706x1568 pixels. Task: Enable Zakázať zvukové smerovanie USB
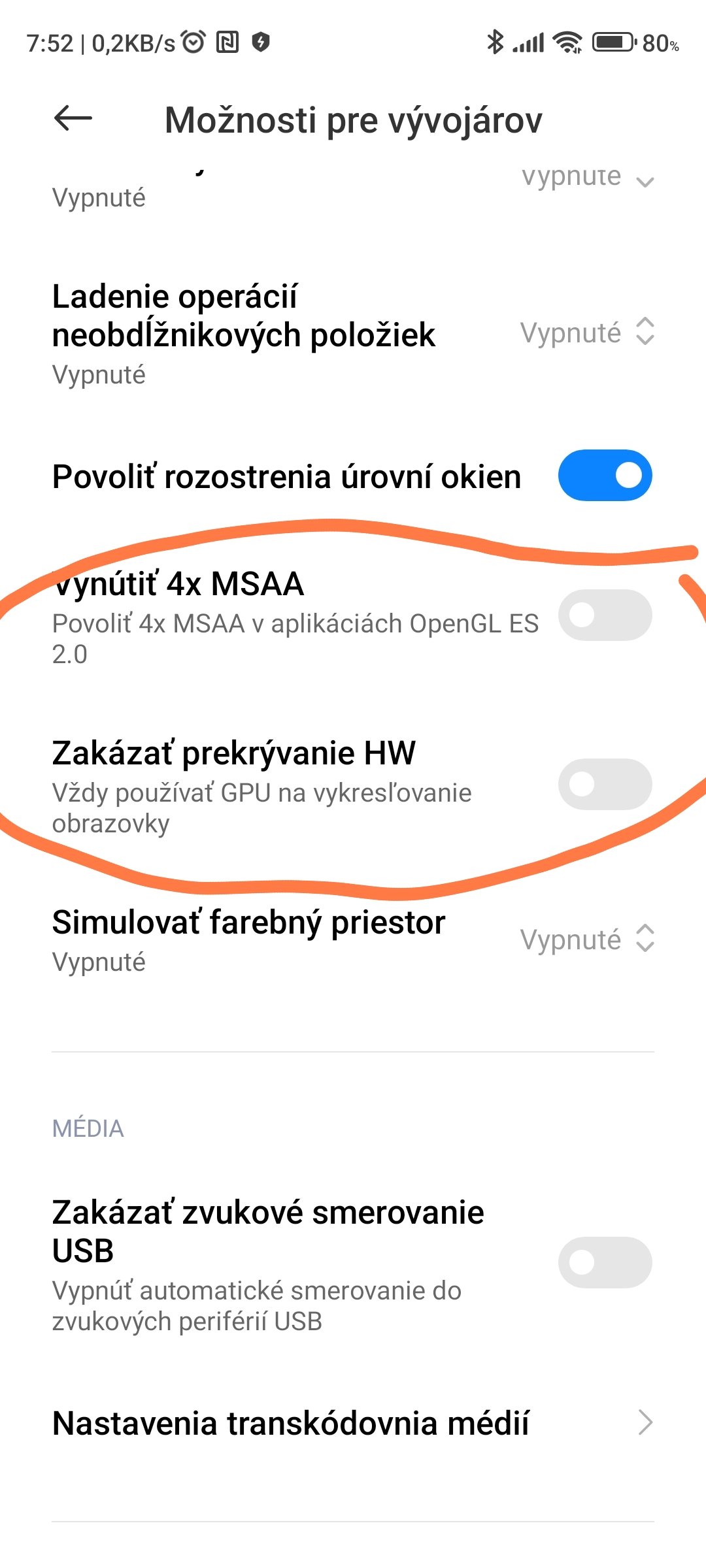tap(605, 1262)
